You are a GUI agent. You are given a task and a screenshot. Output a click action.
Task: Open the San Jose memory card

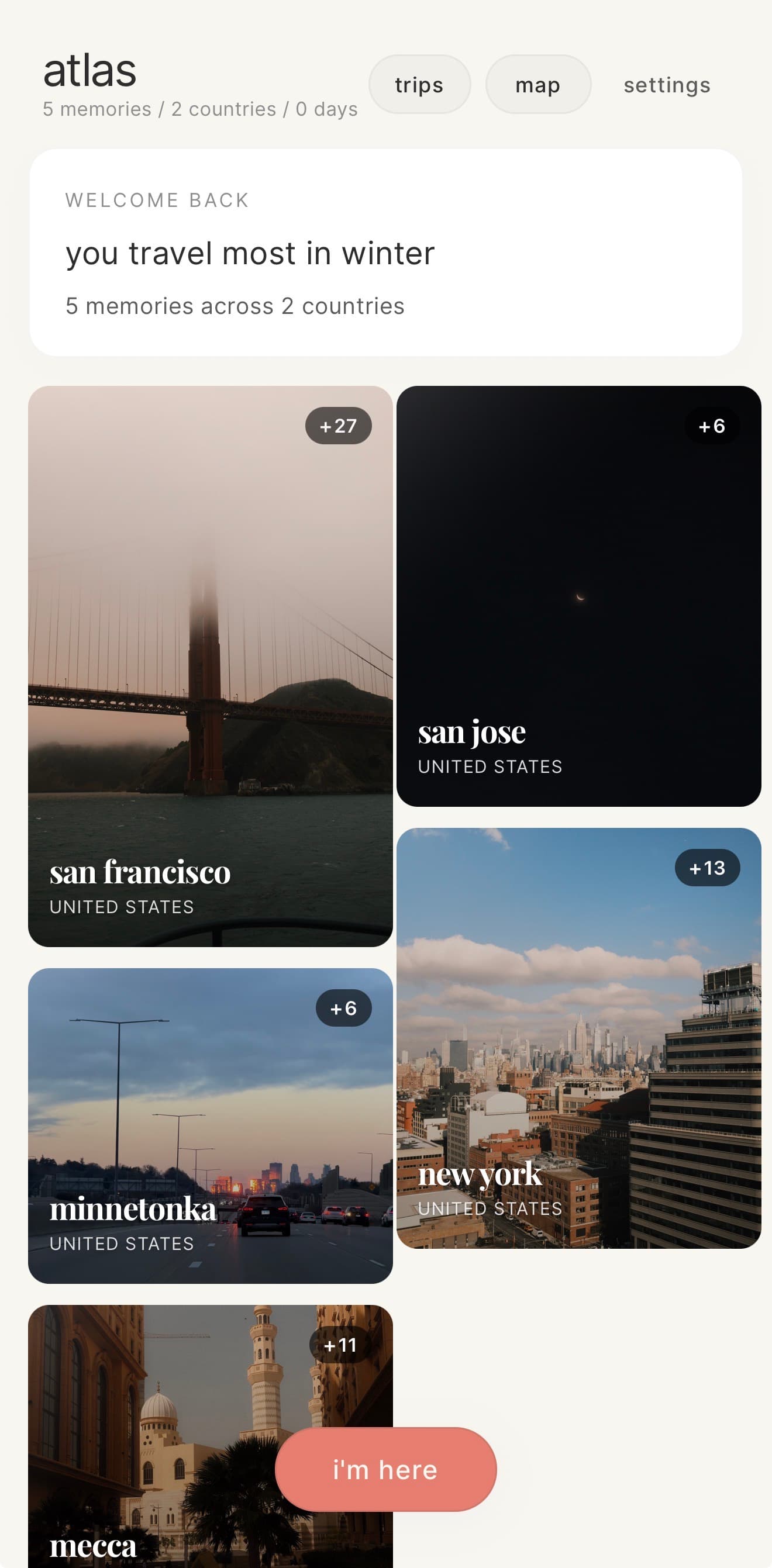click(x=578, y=595)
